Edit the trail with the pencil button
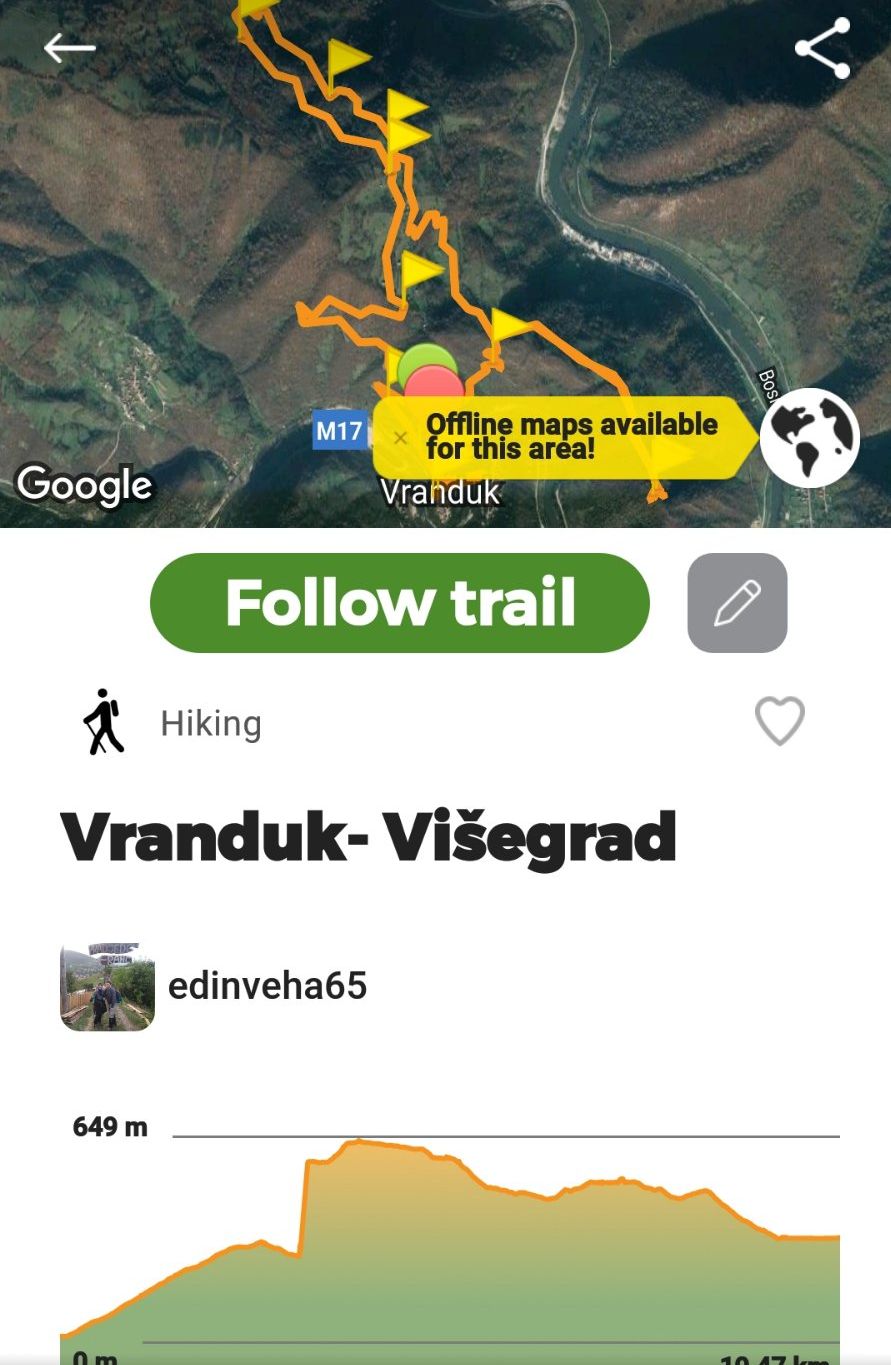Viewport: 891px width, 1365px height. click(x=737, y=603)
